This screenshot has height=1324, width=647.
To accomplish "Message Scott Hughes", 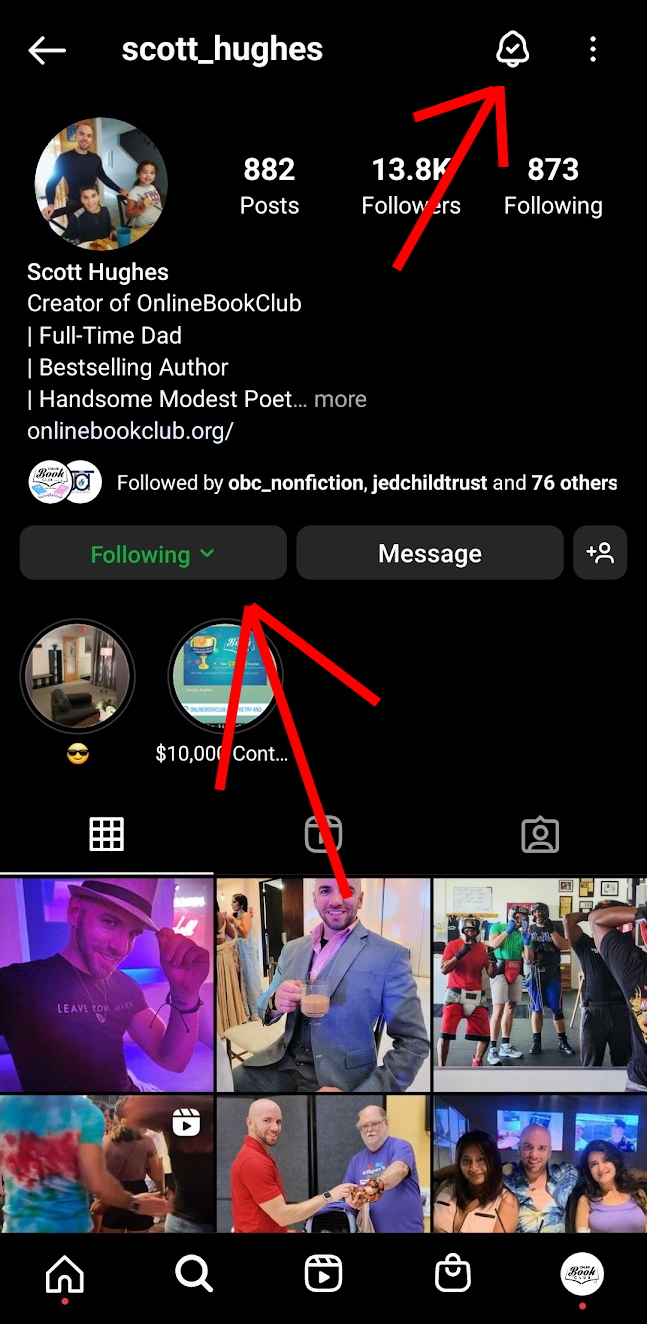I will (x=430, y=554).
